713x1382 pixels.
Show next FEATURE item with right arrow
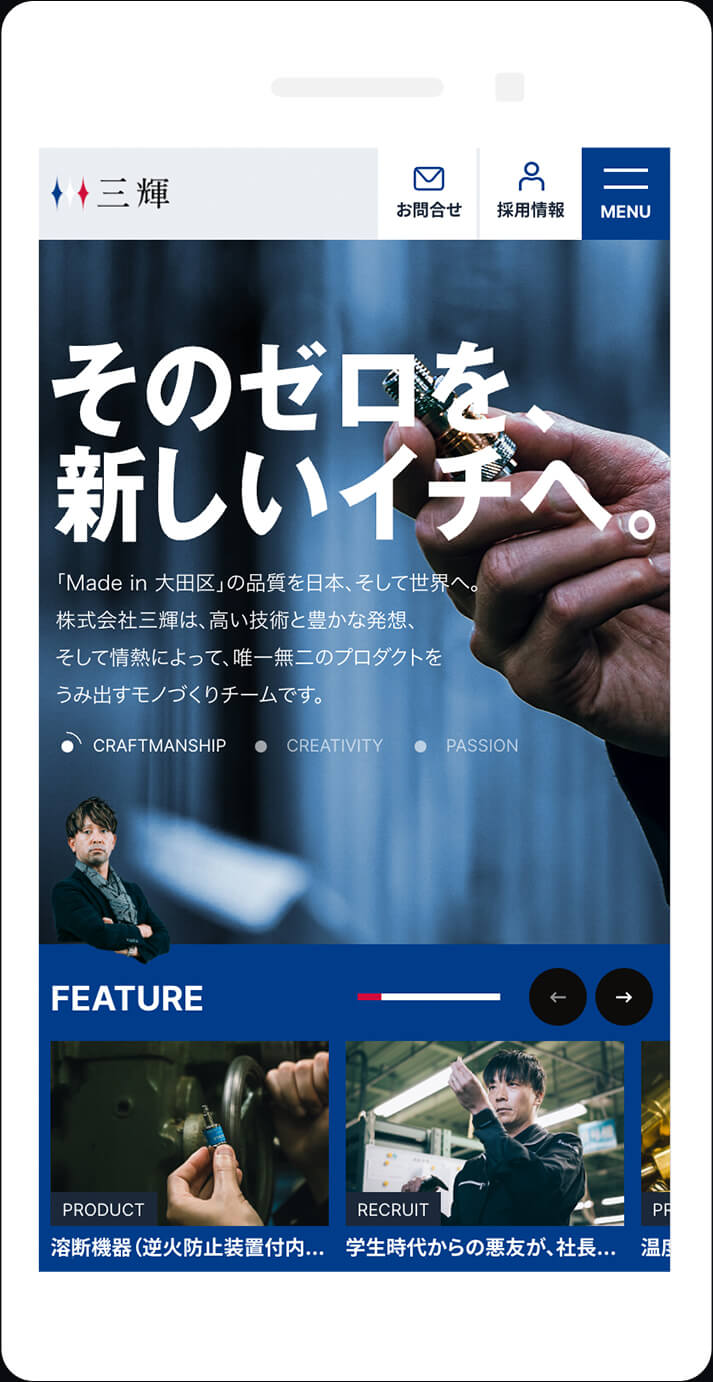[x=624, y=997]
